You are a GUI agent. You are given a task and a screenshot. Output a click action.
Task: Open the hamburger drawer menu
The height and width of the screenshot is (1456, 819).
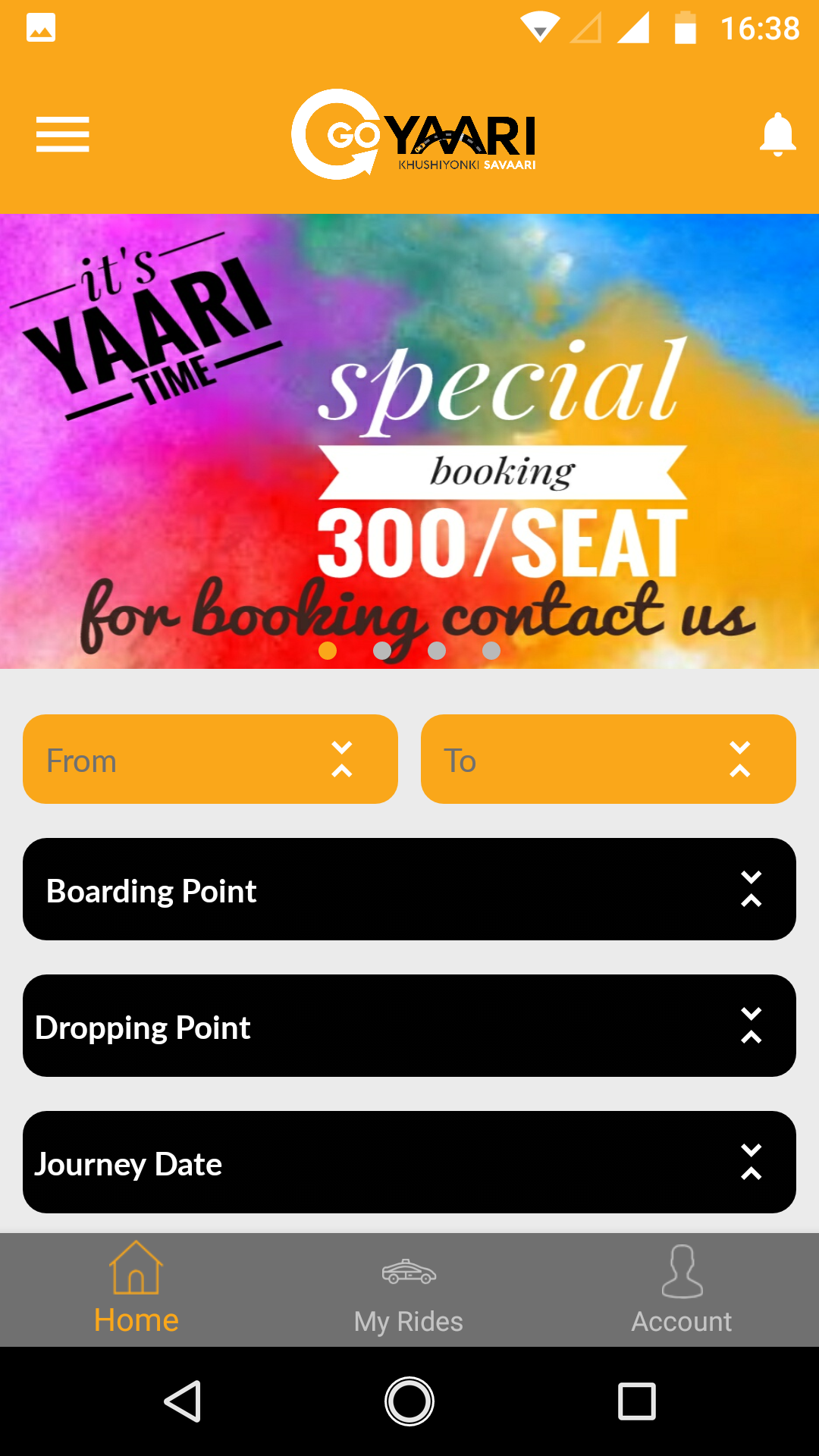pos(62,135)
